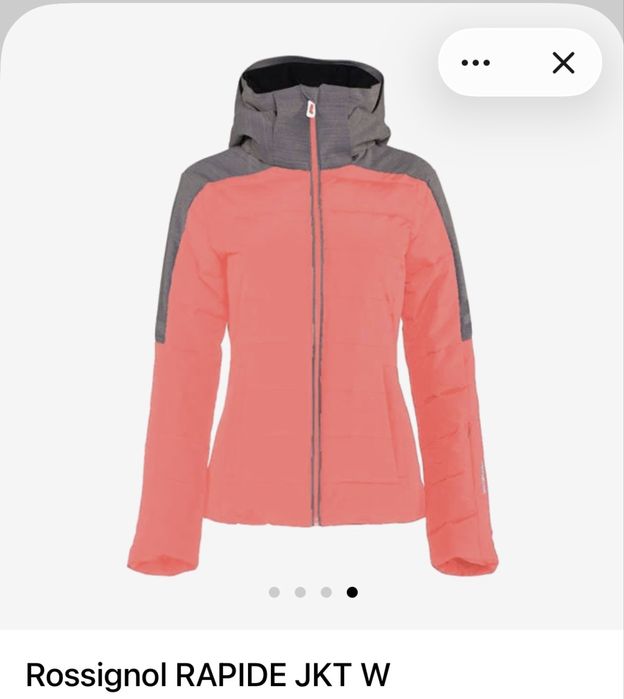This screenshot has width=624, height=699.
Task: Open the Rossignol jacket product image
Action: [x=312, y=320]
